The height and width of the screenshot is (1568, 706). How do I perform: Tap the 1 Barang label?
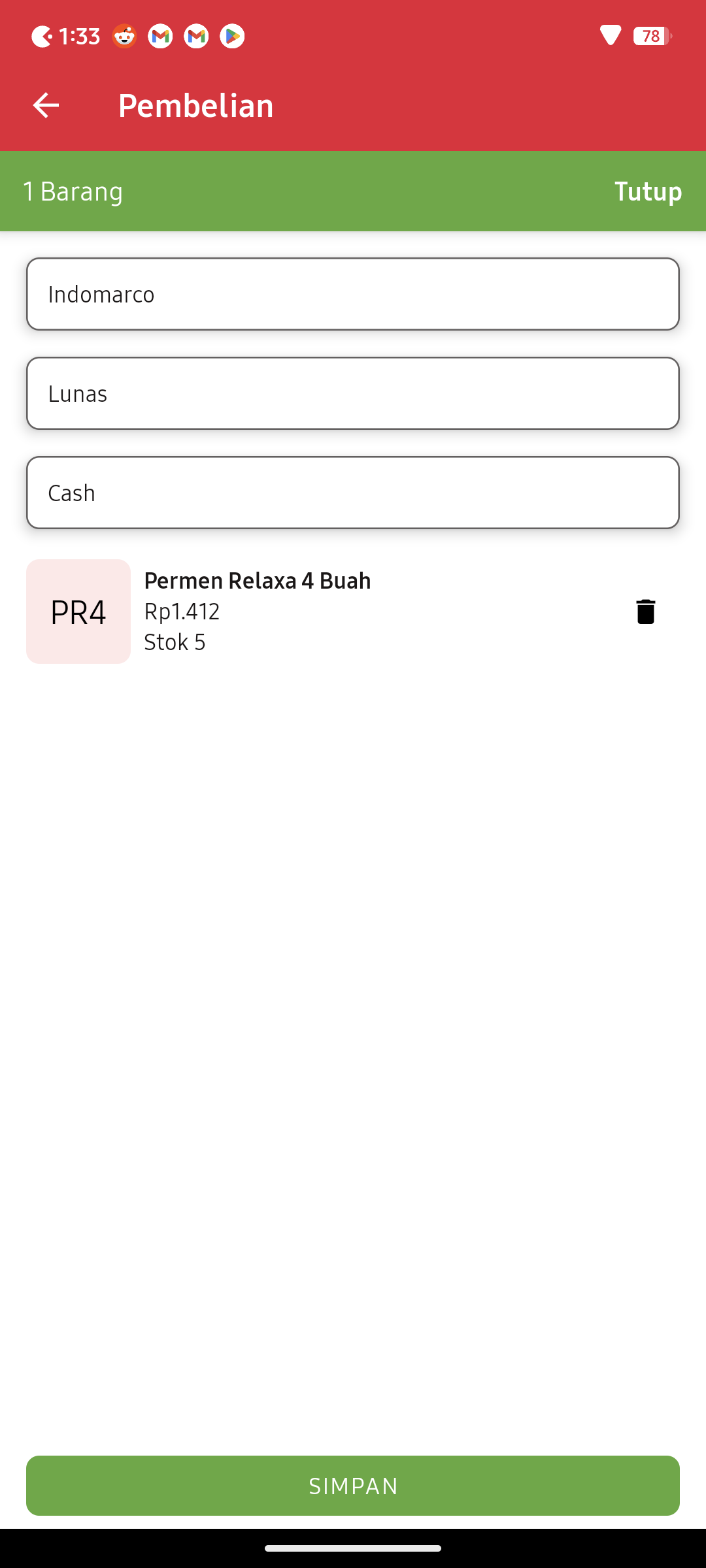click(x=73, y=191)
